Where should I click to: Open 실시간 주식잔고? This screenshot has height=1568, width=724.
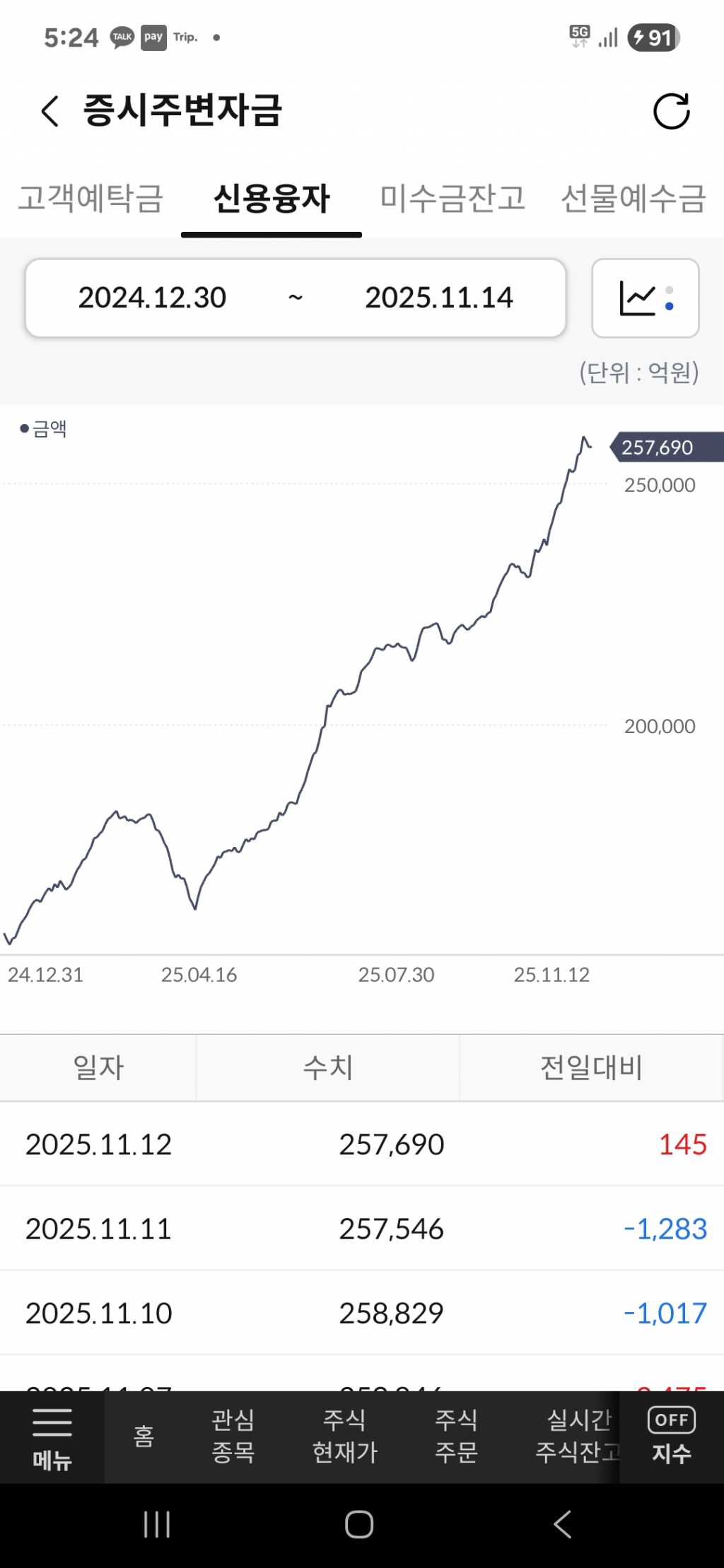tap(576, 1436)
